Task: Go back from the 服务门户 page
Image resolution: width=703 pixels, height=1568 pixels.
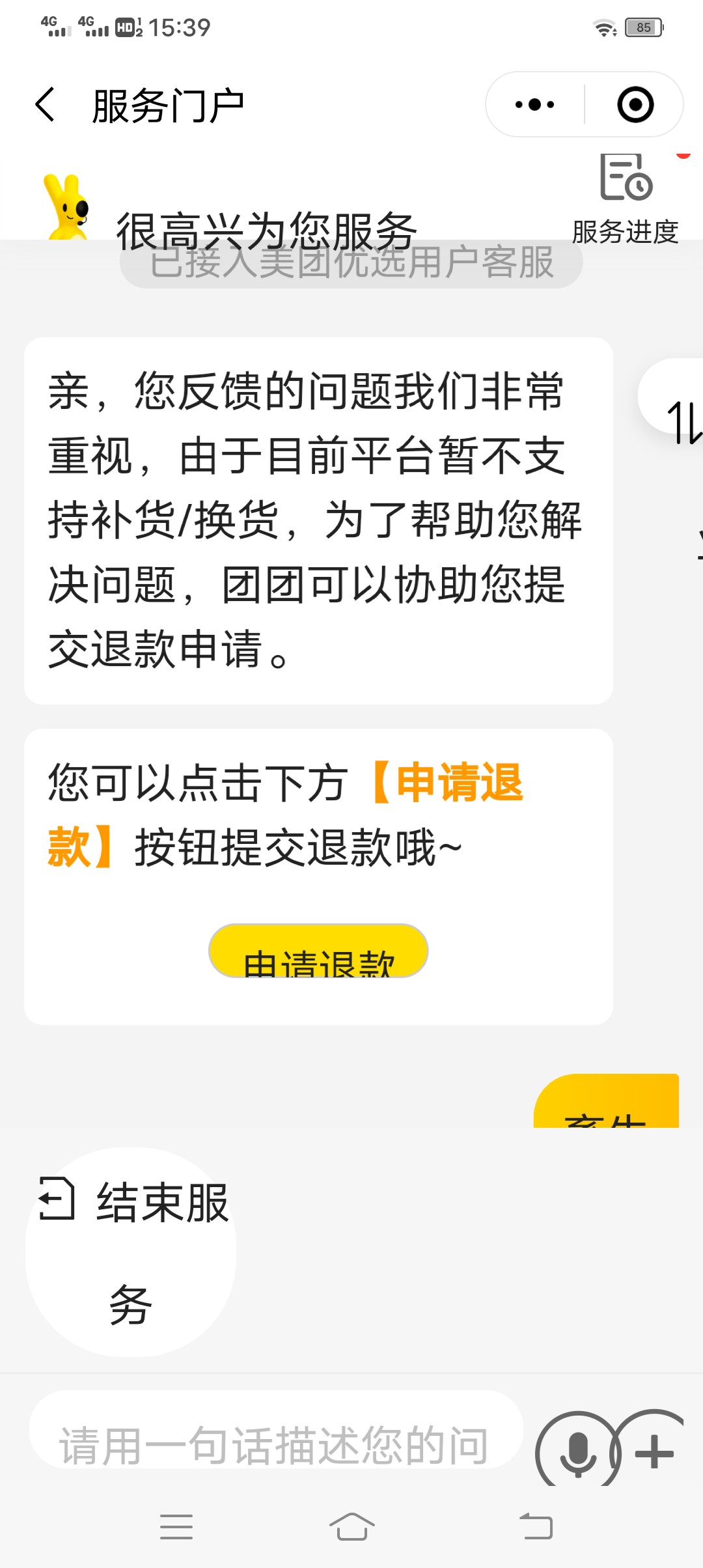Action: [x=44, y=105]
